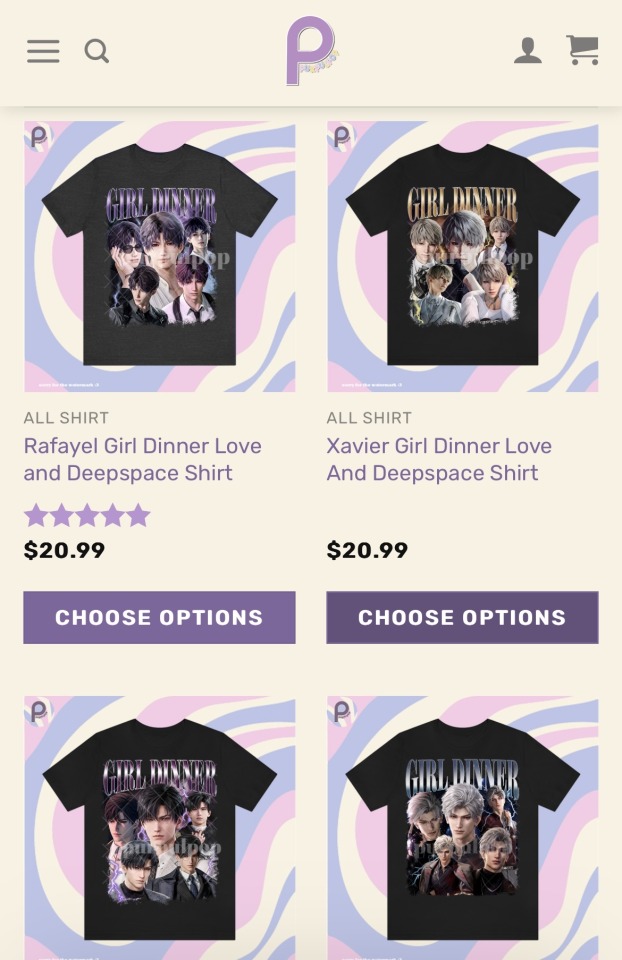622x960 pixels.
Task: Open Xavier Girl Dinner Love And Deepspace Shirt link
Action: tap(438, 459)
